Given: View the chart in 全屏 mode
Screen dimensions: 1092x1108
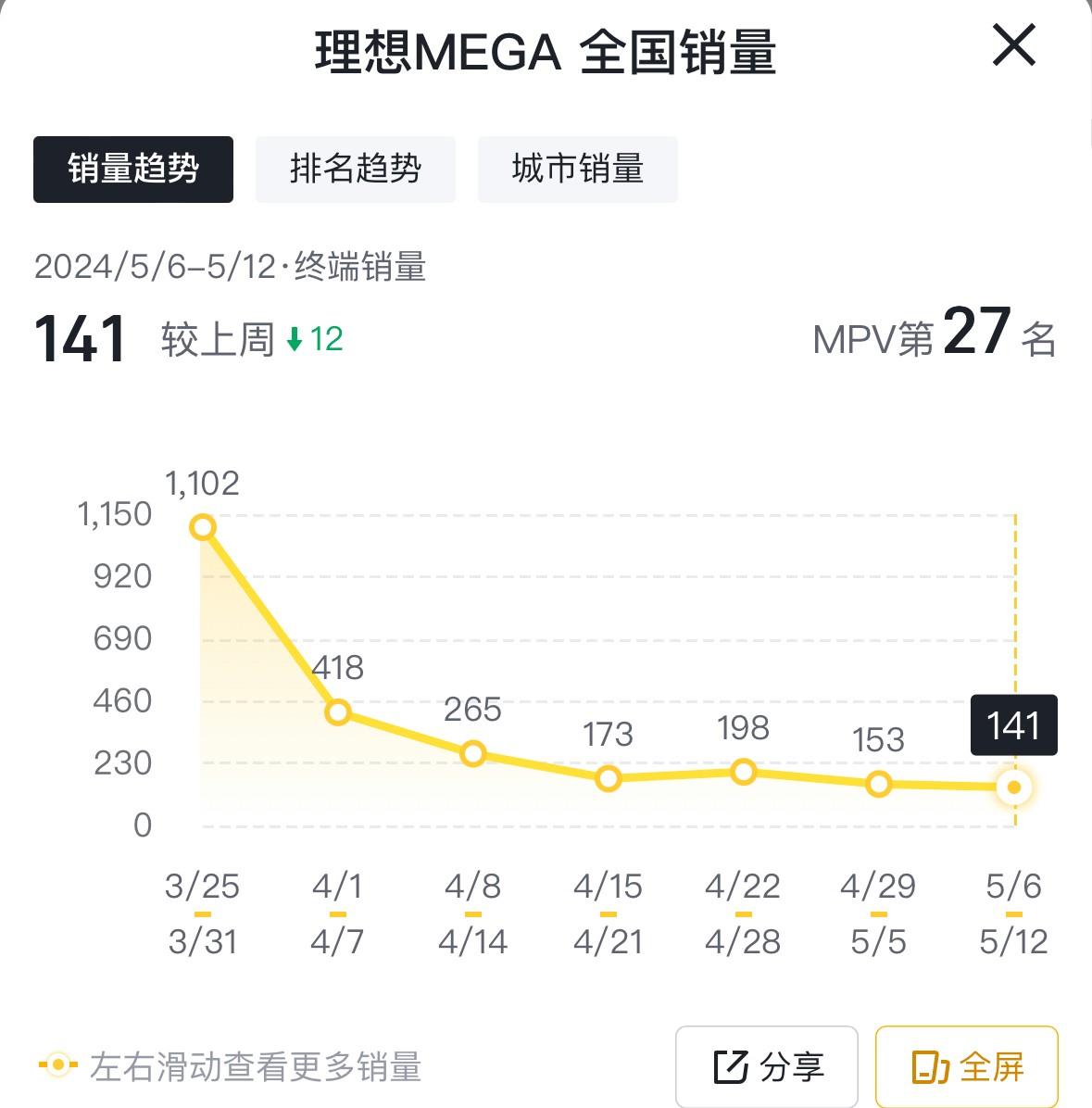Looking at the screenshot, I should click(966, 1066).
